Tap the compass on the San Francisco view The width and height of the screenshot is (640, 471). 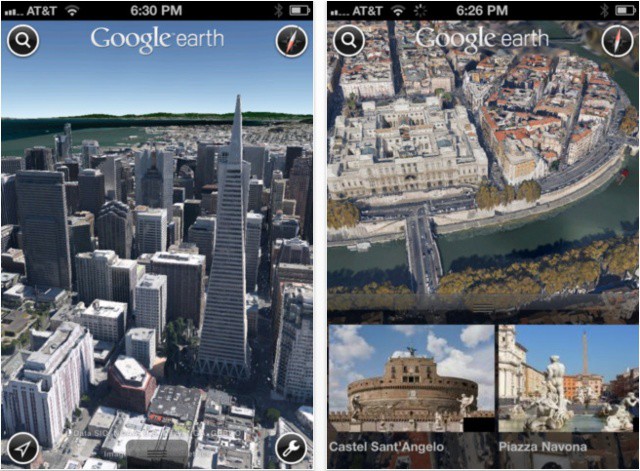coord(292,41)
